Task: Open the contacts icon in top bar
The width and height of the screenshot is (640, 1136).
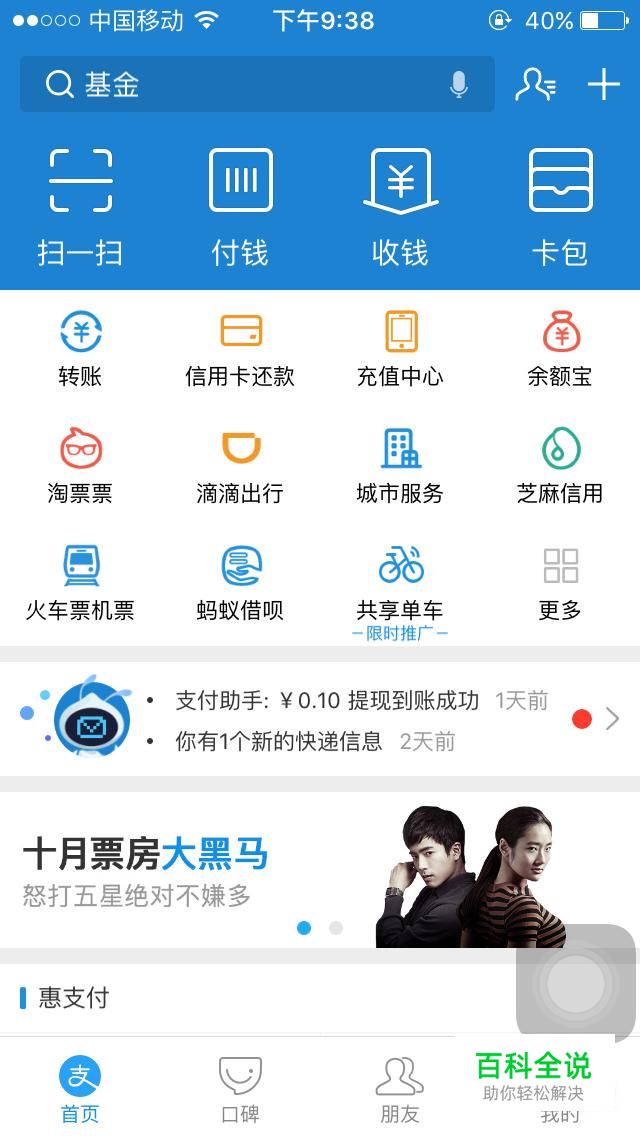Action: coord(535,85)
